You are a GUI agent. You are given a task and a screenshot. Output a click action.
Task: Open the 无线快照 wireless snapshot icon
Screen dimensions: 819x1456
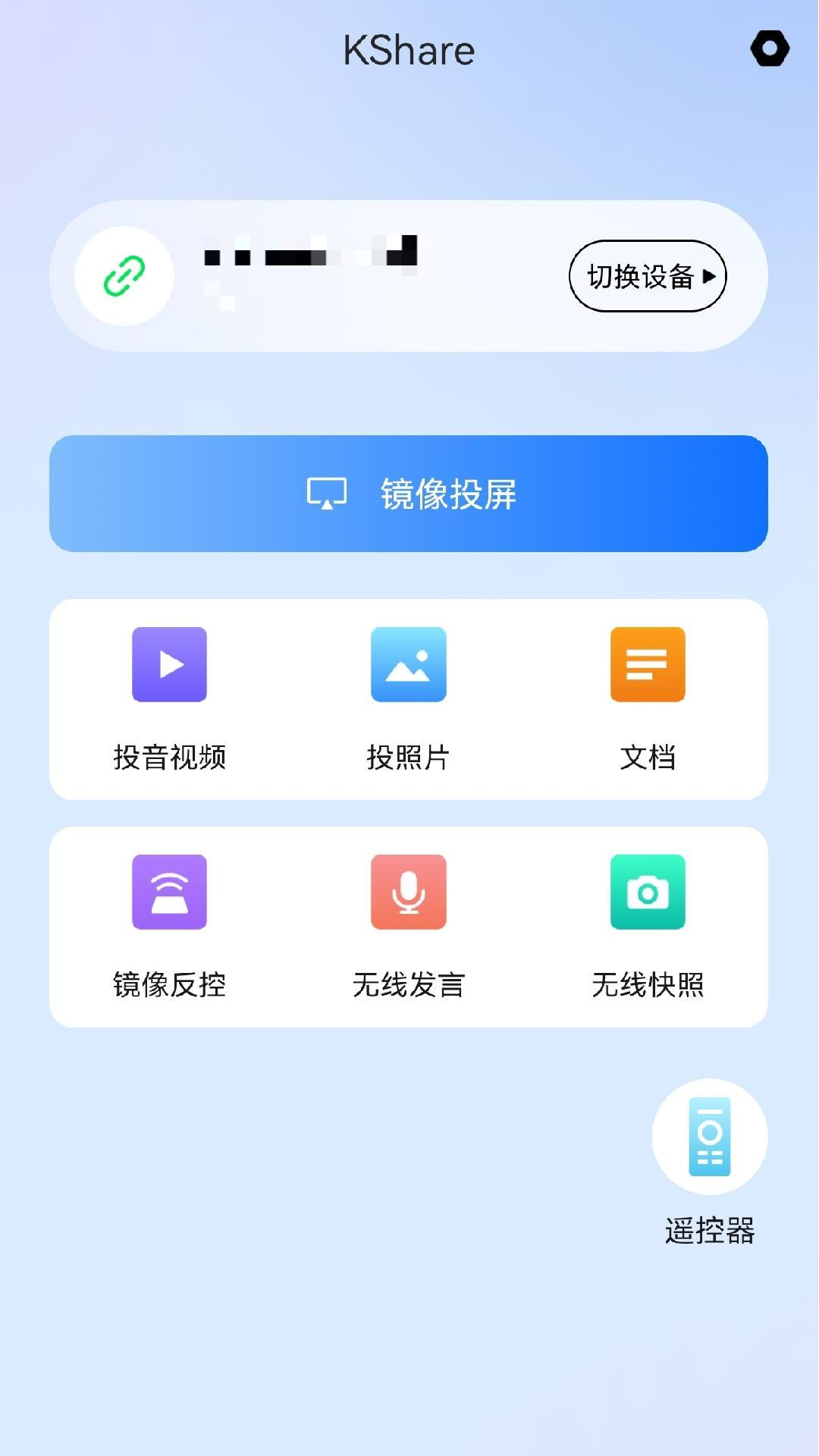[648, 892]
